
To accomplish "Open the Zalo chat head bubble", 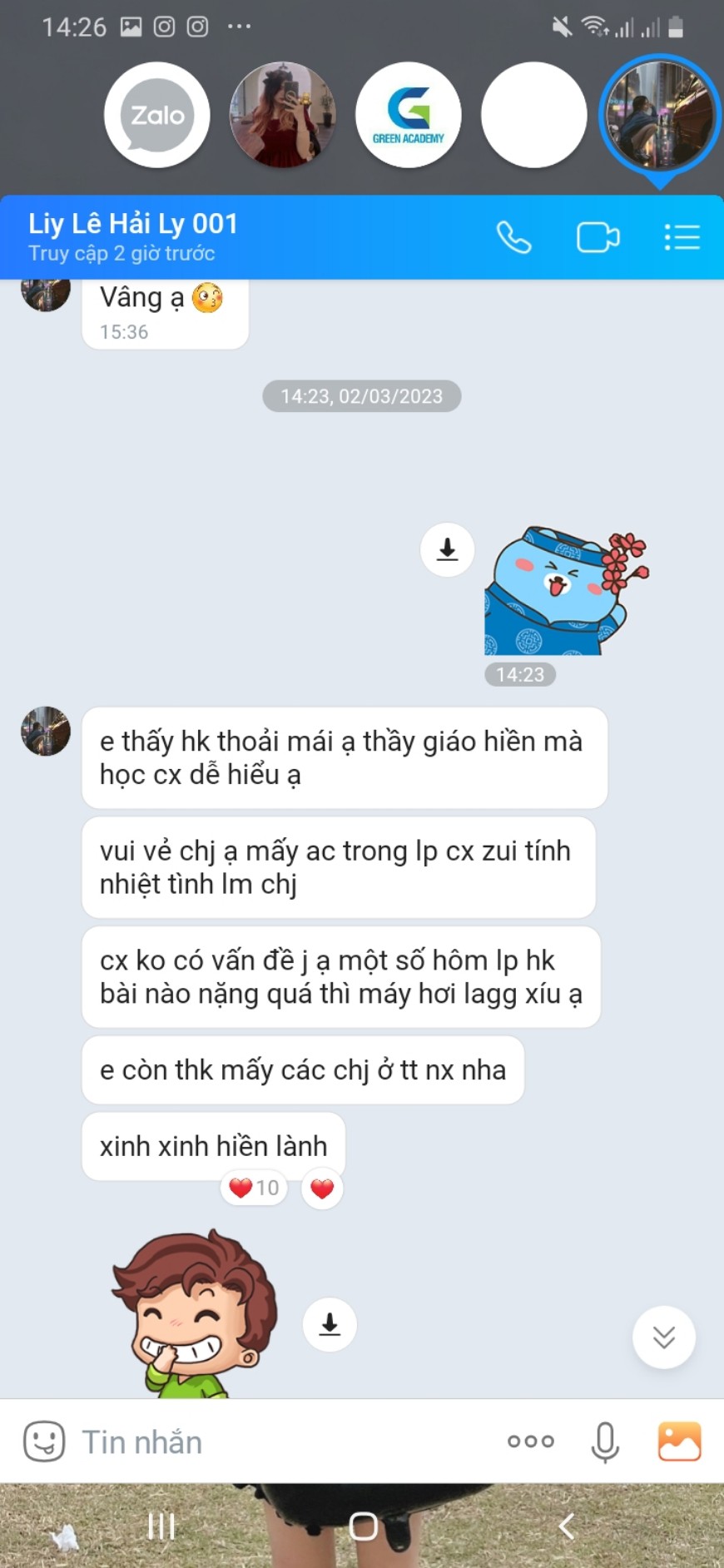I will click(156, 115).
